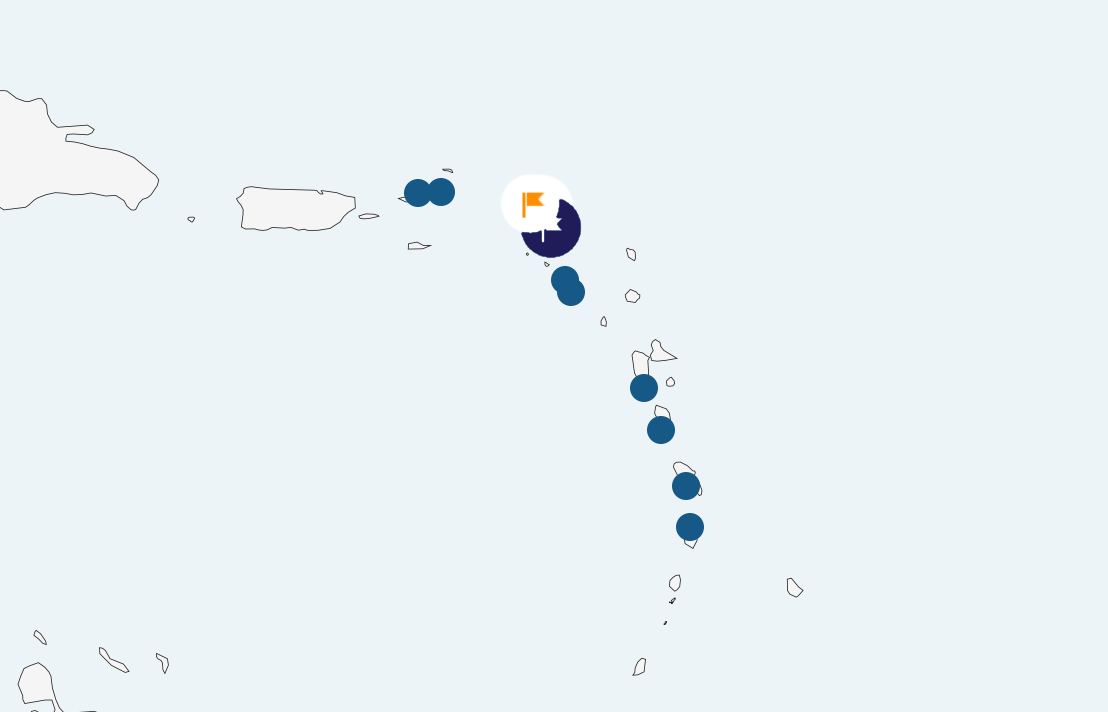1108x712 pixels.
Task: Tap the orange flag marker
Action: coord(533,204)
